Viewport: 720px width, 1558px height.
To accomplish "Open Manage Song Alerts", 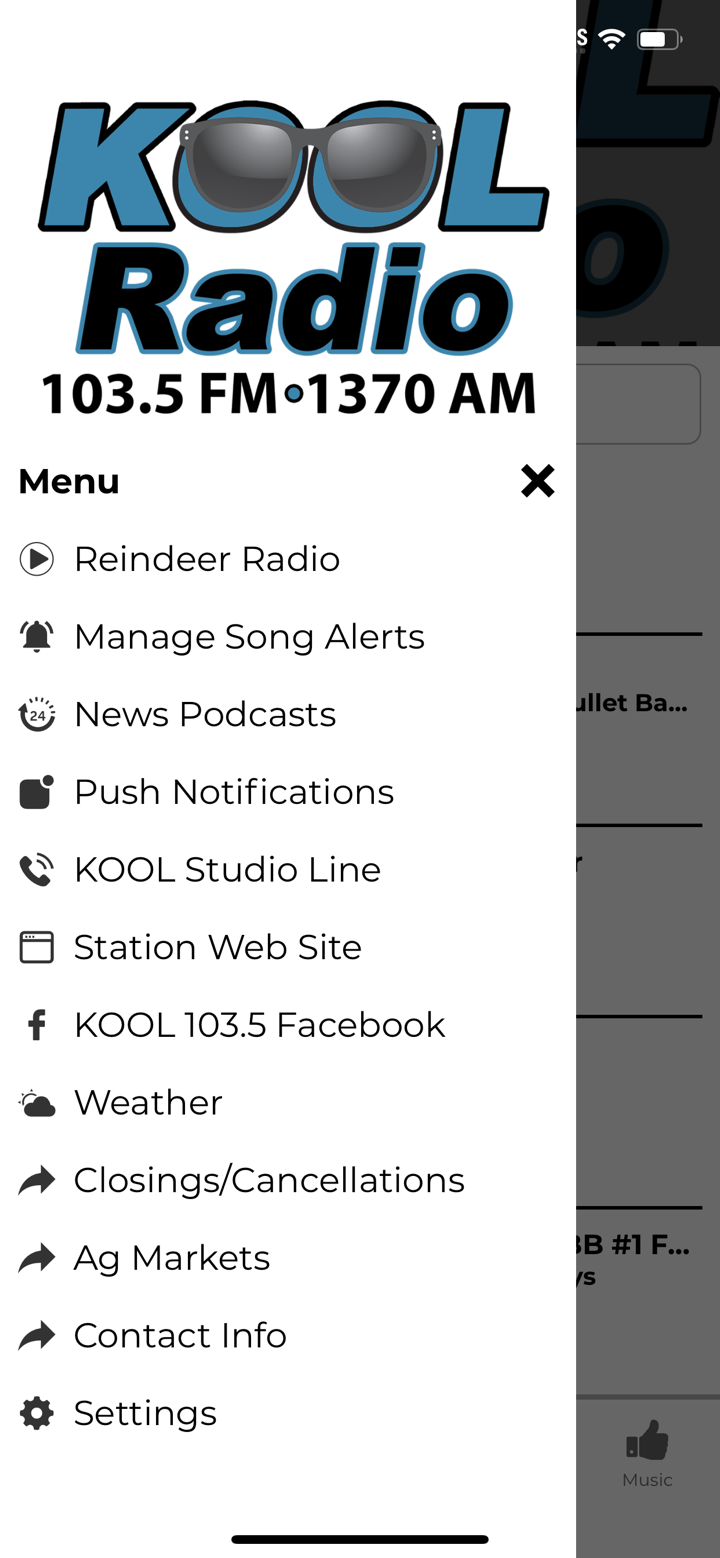I will click(x=248, y=636).
